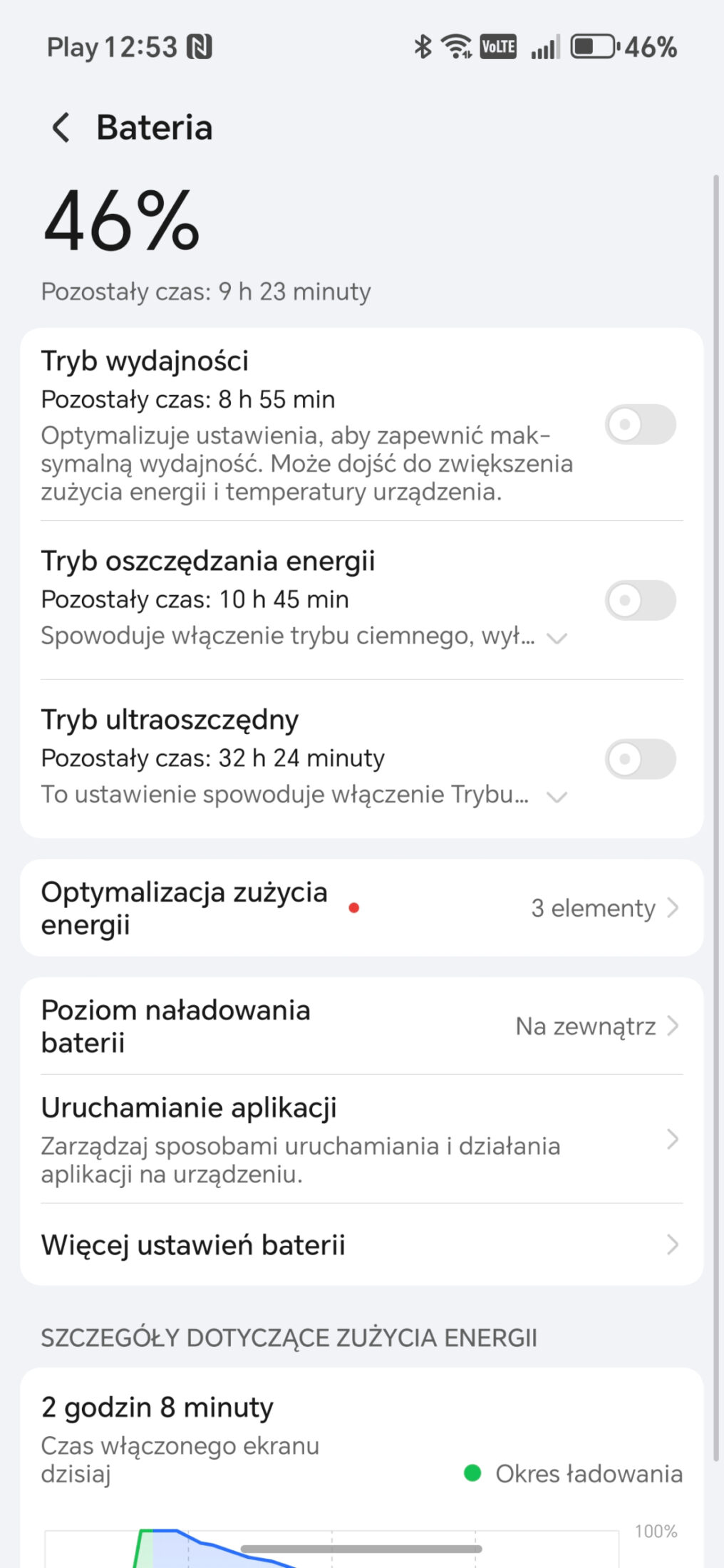Screen dimensions: 724x1568
Task: Expand the Tryb oszczędzania energii description
Action: (x=557, y=638)
